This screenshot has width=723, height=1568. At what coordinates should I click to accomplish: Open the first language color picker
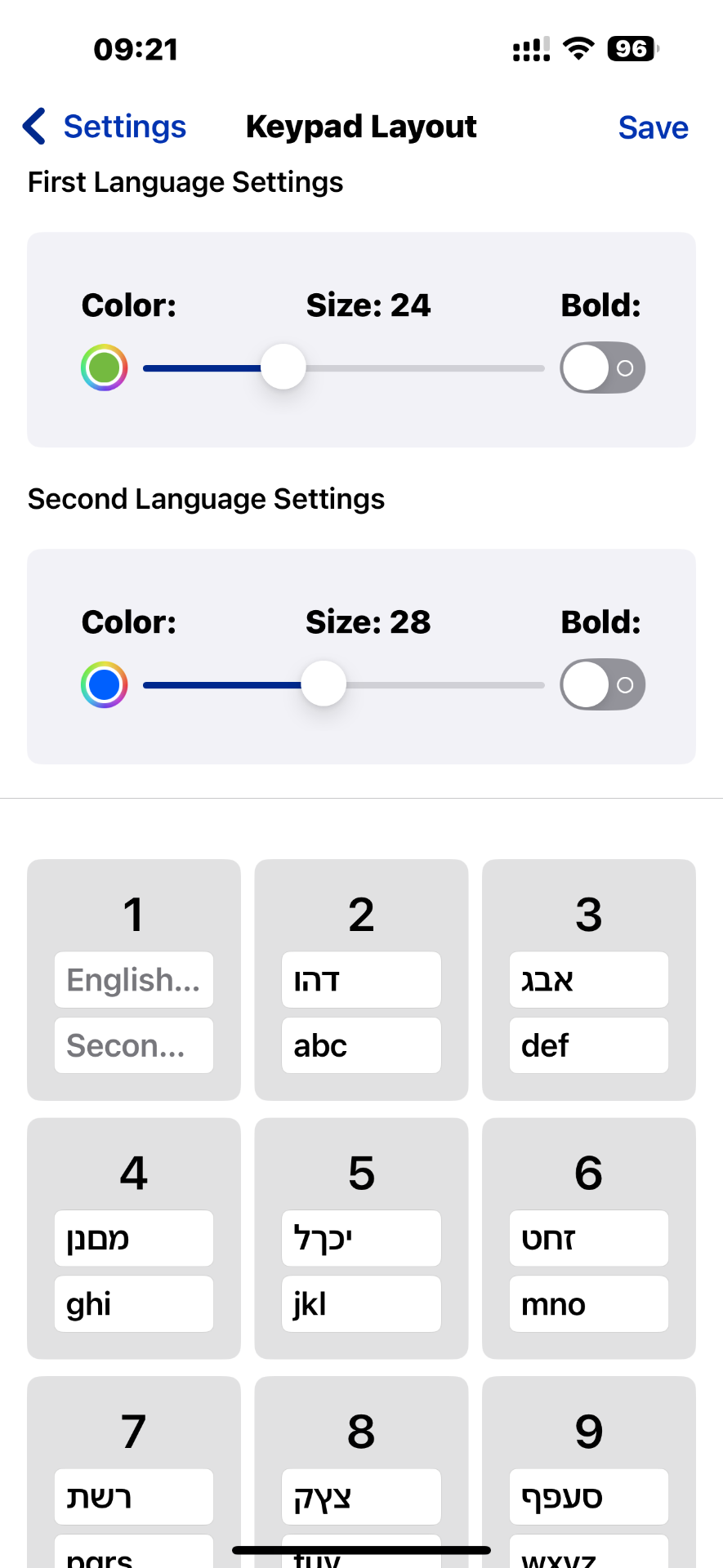click(x=104, y=367)
